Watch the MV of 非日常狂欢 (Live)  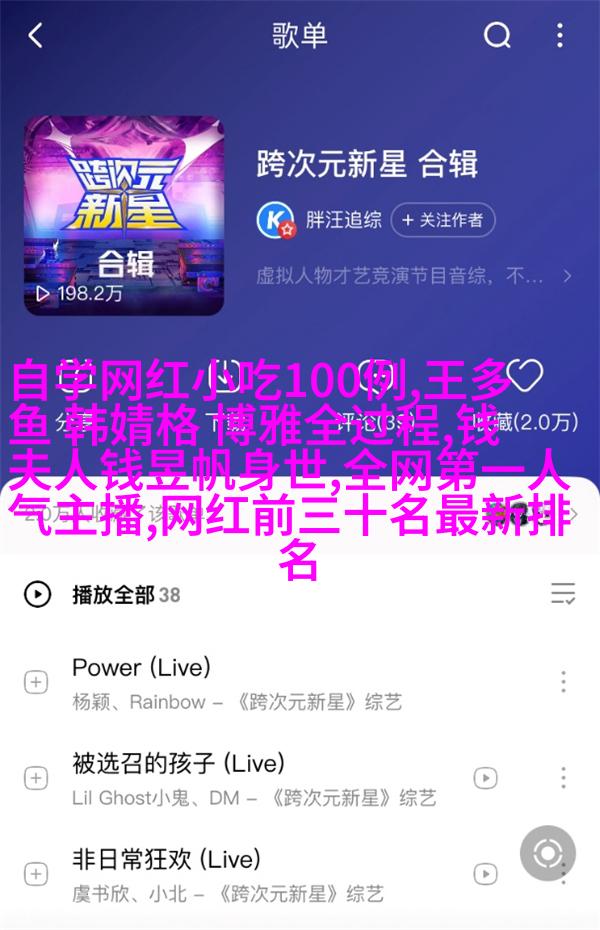click(486, 872)
